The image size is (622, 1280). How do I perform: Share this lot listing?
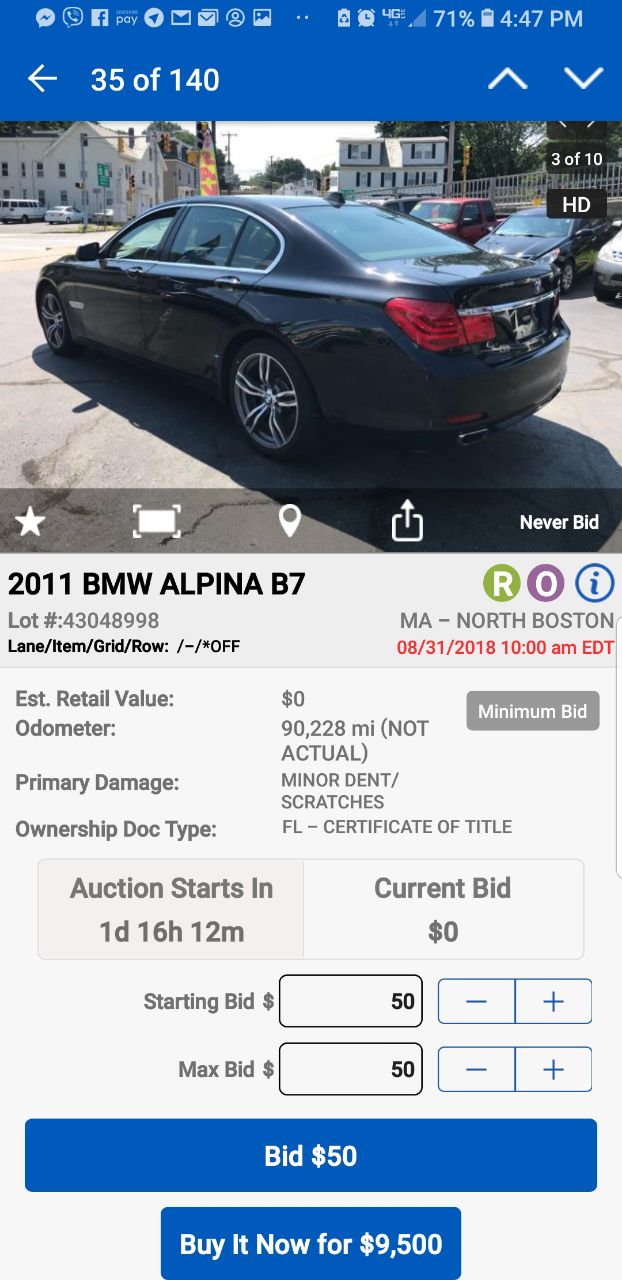[x=407, y=521]
